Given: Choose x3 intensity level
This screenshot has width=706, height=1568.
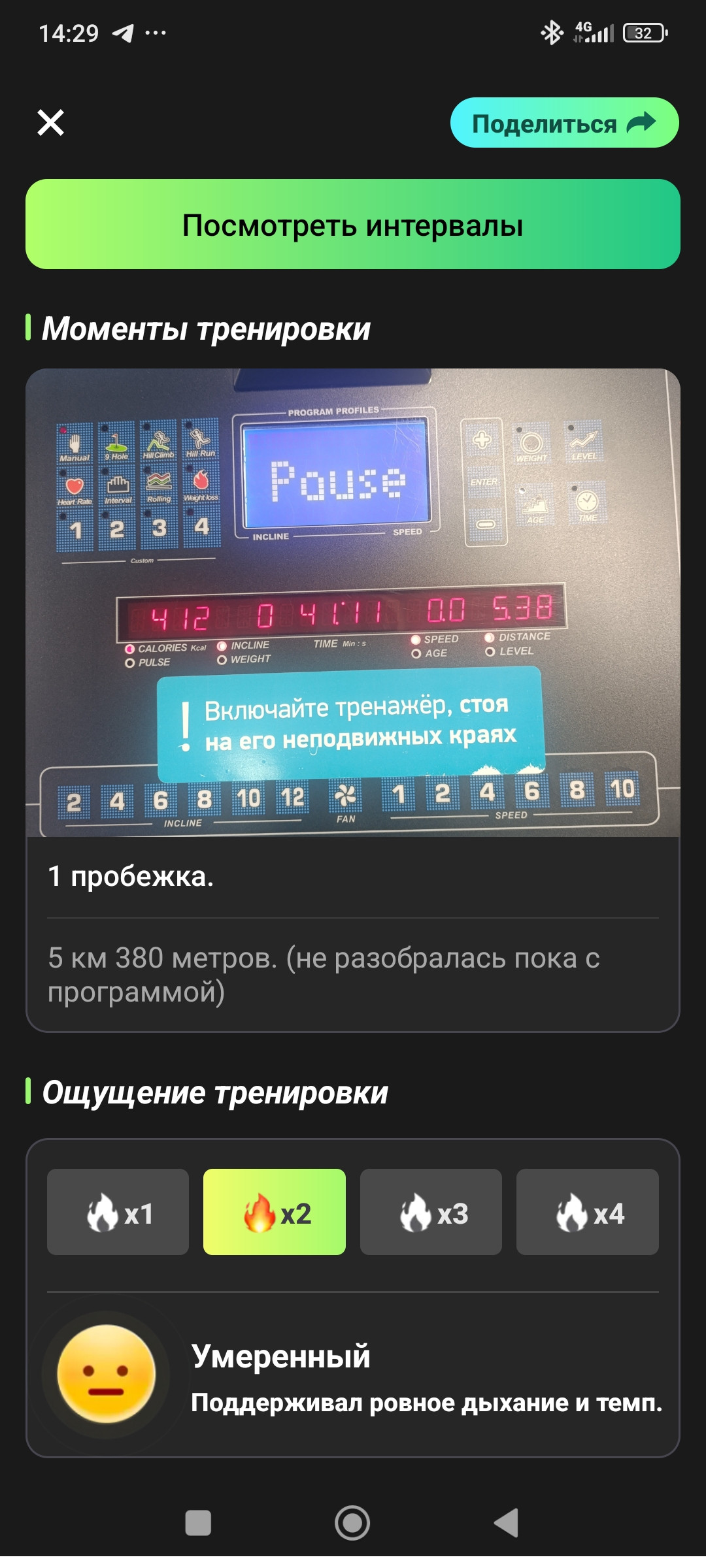Looking at the screenshot, I should (x=431, y=1212).
